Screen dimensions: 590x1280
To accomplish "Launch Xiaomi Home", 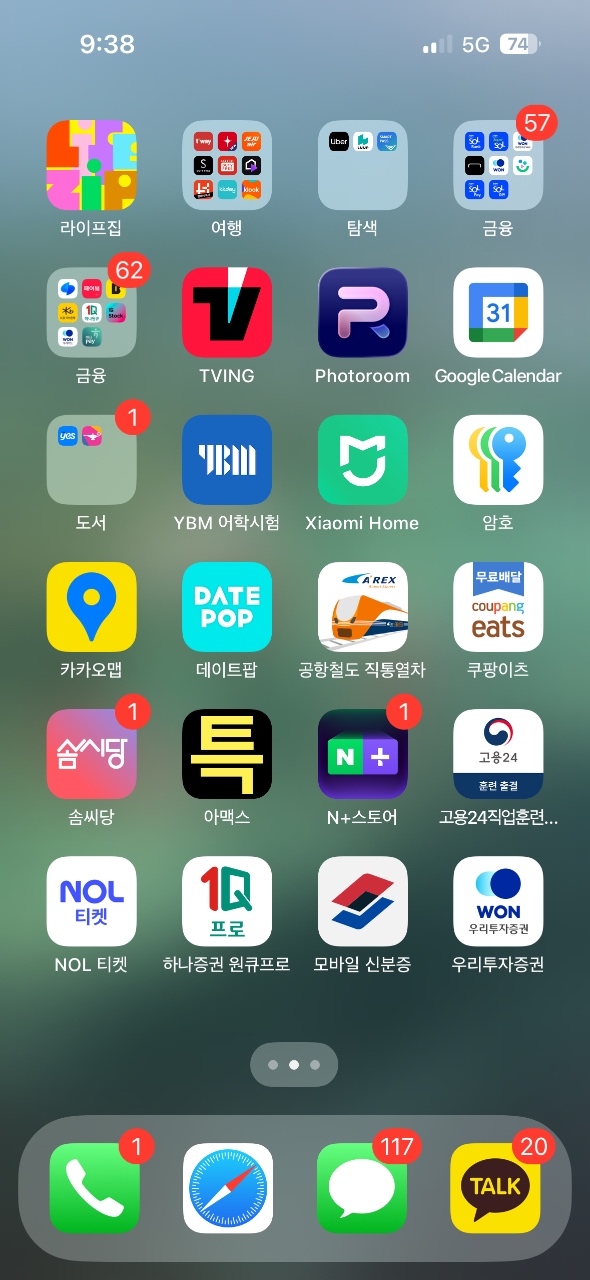I will pyautogui.click(x=363, y=460).
